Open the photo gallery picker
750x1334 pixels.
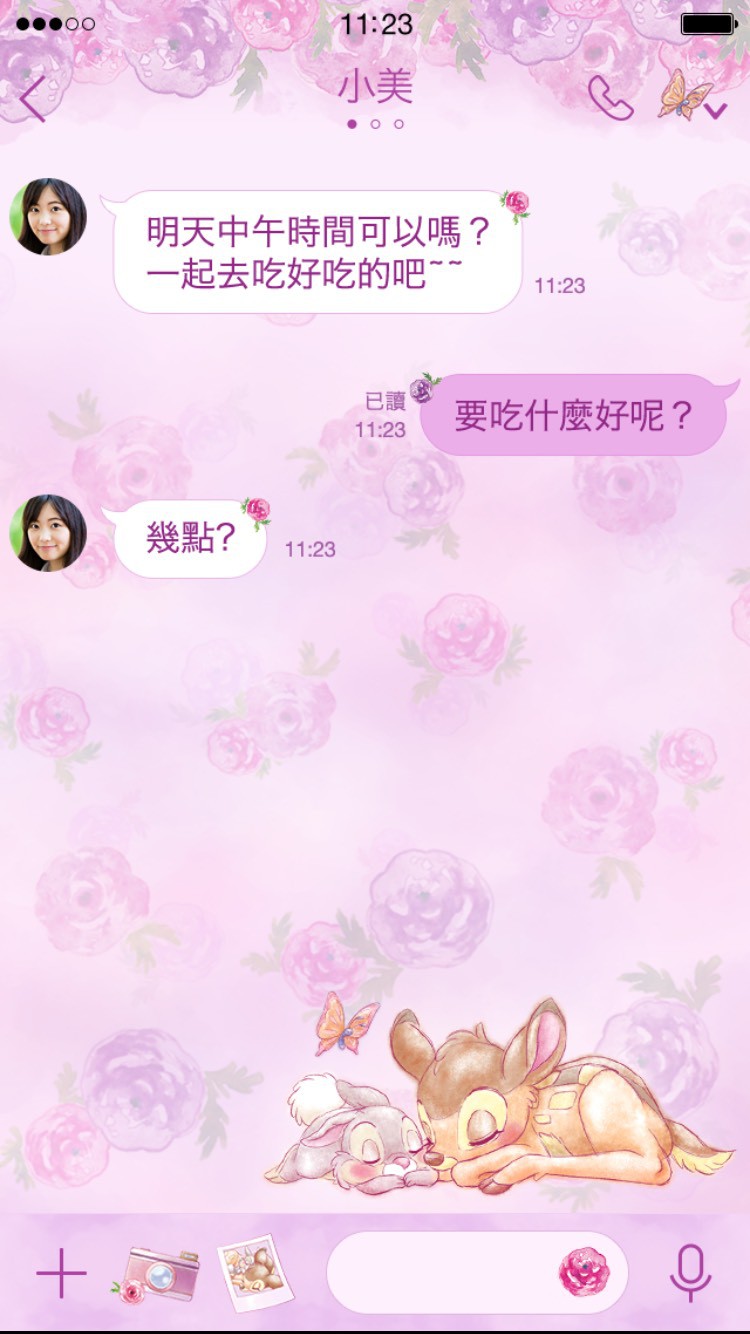pyautogui.click(x=255, y=1272)
